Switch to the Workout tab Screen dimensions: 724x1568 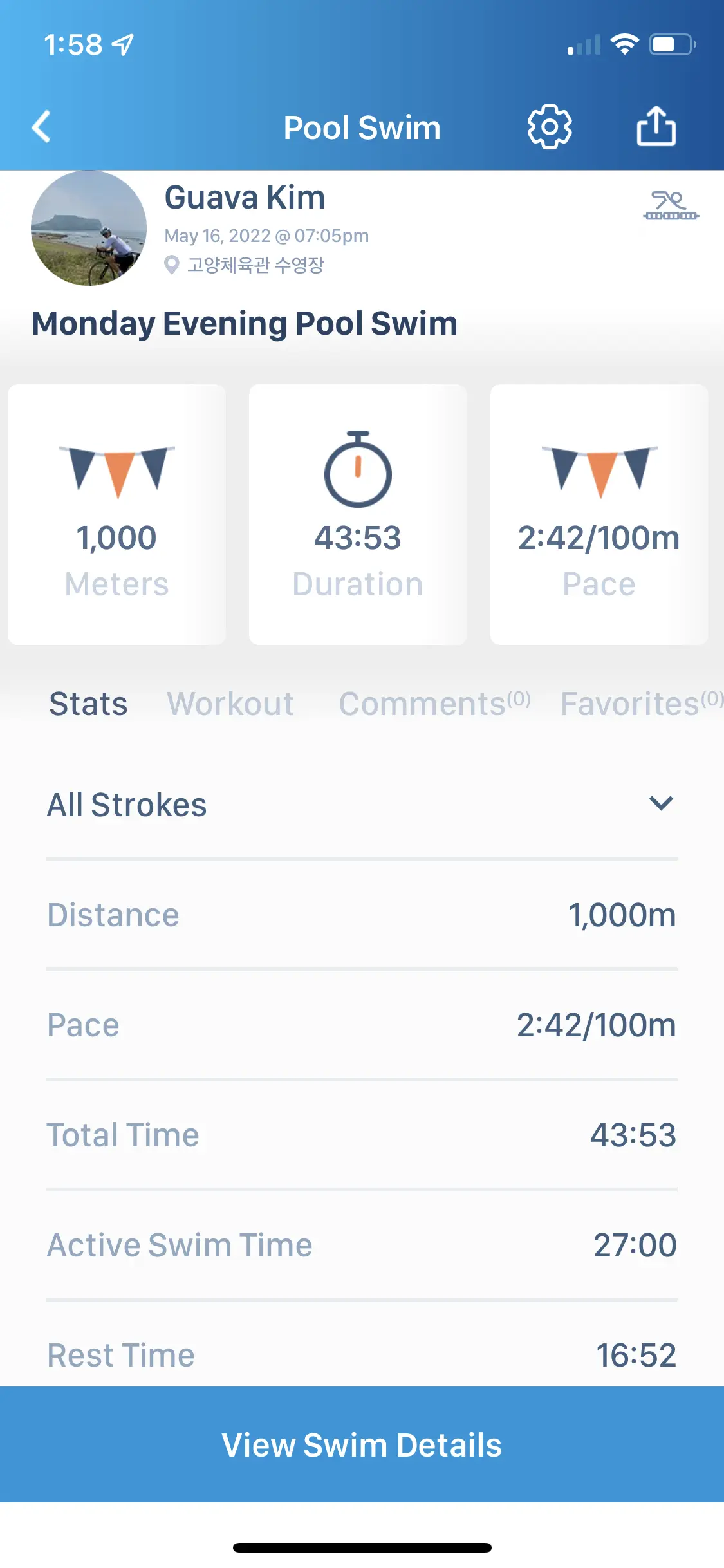coord(230,704)
